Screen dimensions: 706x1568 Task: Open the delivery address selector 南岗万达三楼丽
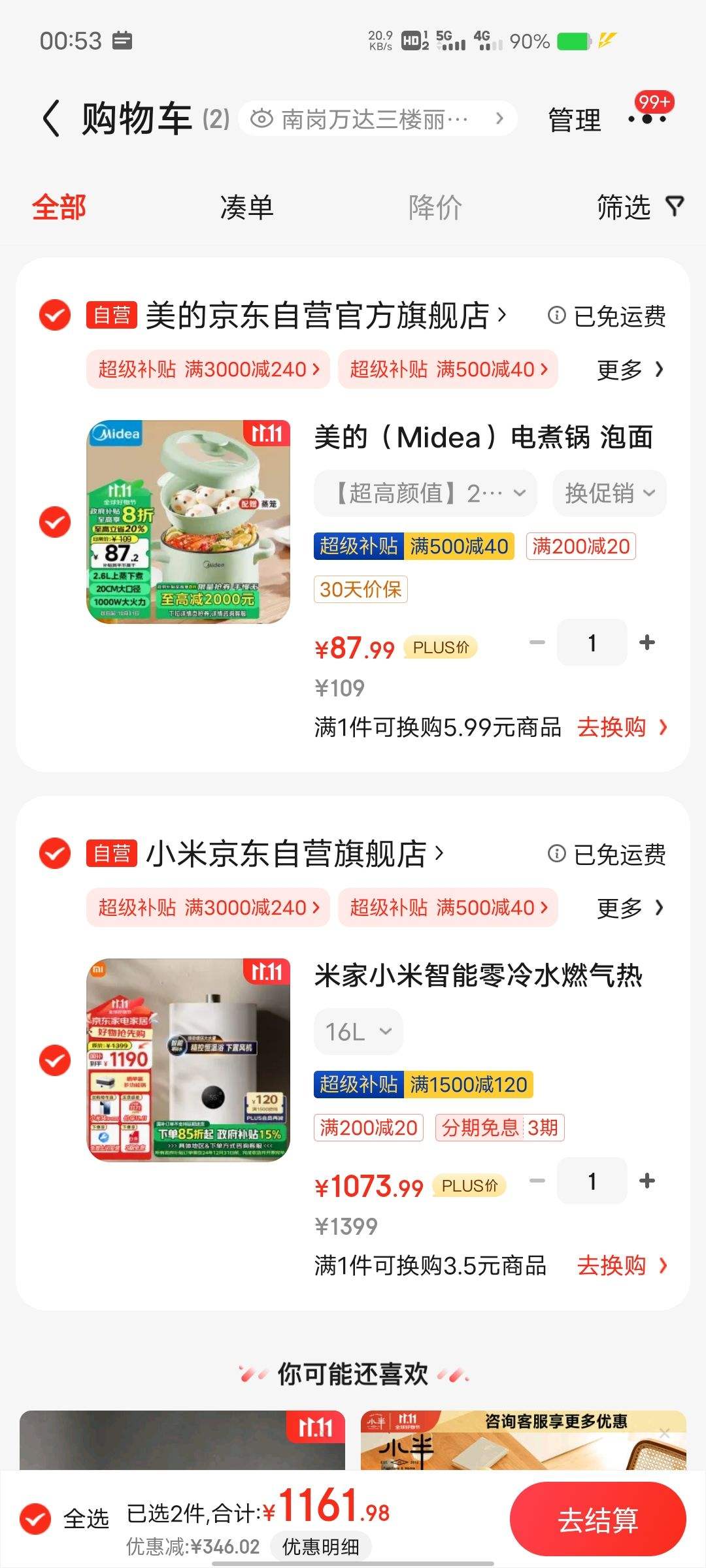click(378, 119)
